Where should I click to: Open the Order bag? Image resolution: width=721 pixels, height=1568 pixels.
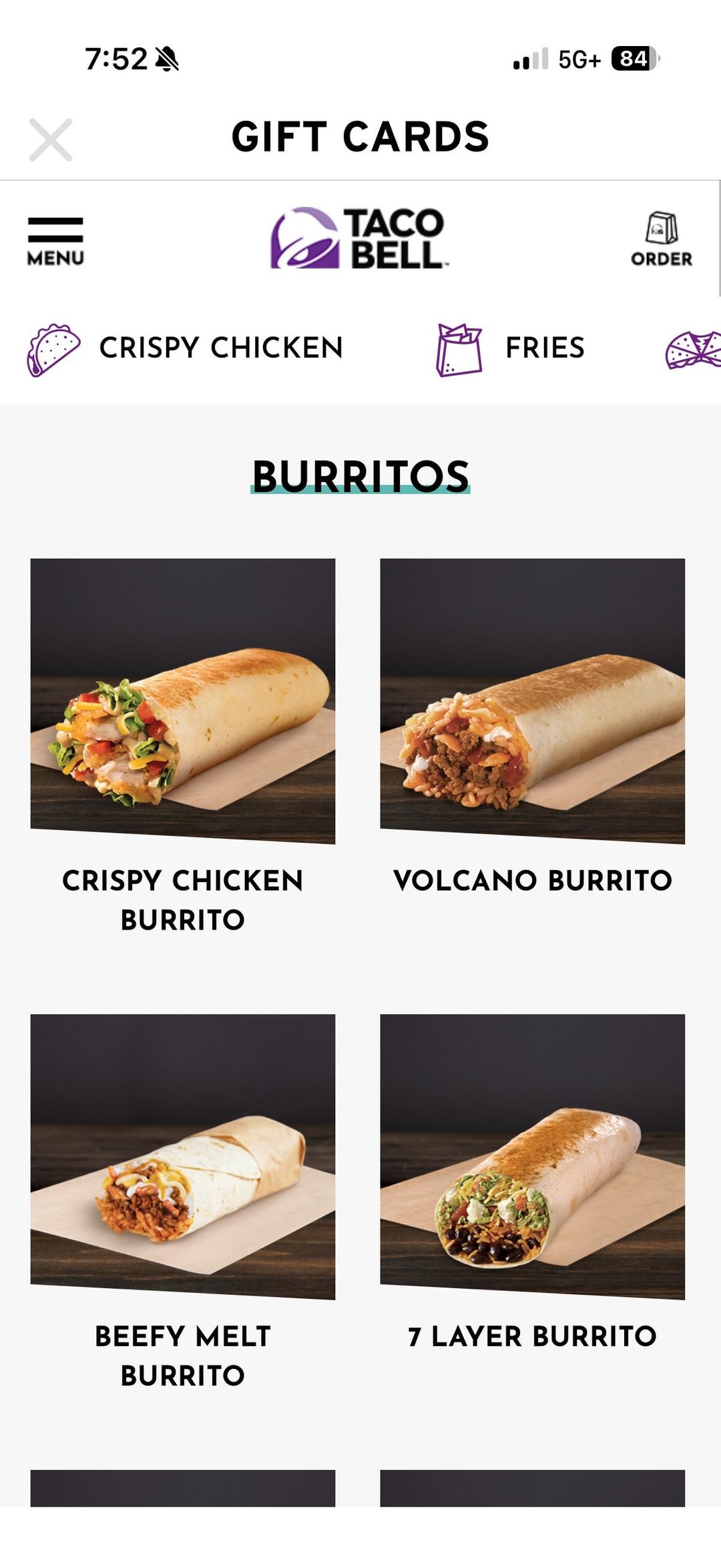[661, 239]
